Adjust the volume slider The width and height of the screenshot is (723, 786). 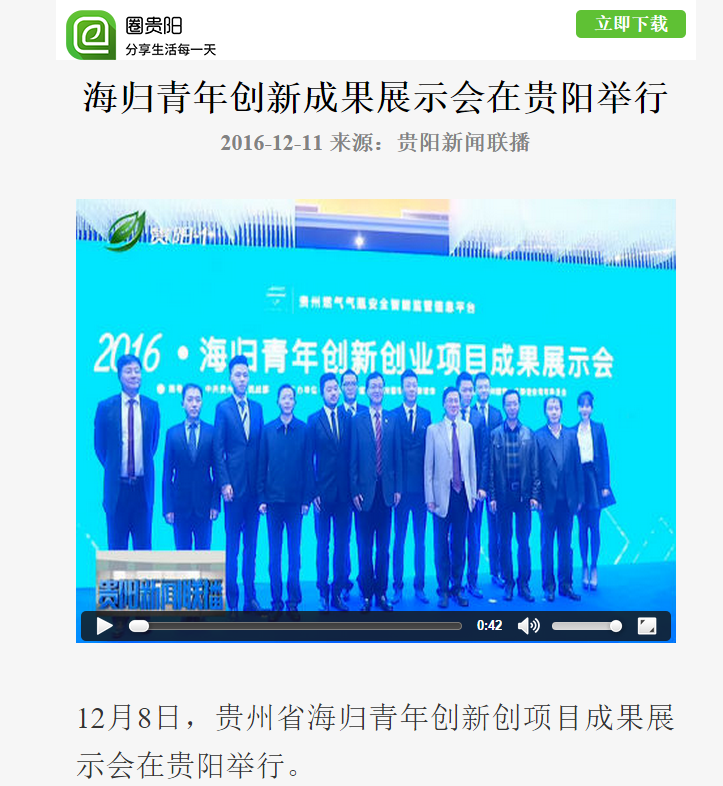(586, 626)
